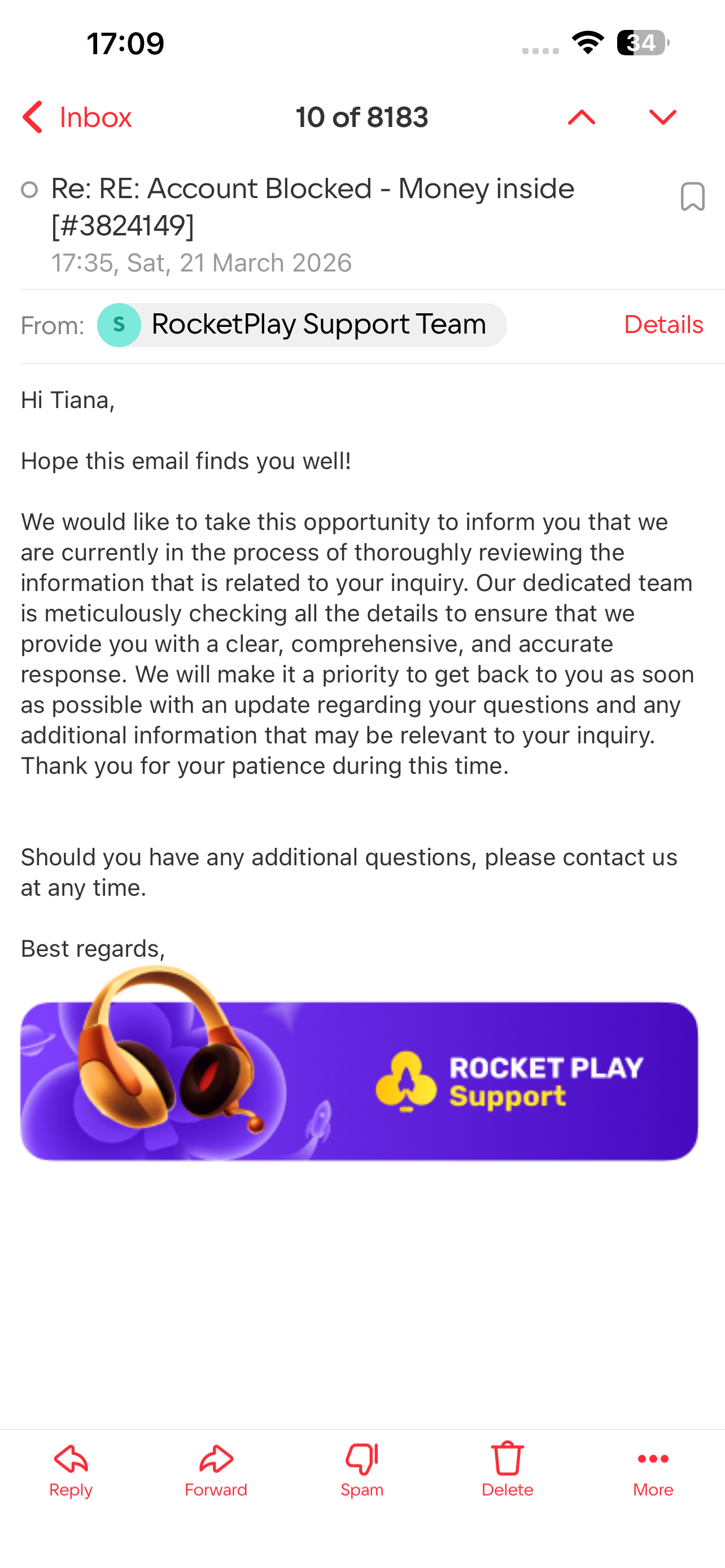The width and height of the screenshot is (725, 1568).
Task: Go to the previous email
Action: pyautogui.click(x=582, y=117)
